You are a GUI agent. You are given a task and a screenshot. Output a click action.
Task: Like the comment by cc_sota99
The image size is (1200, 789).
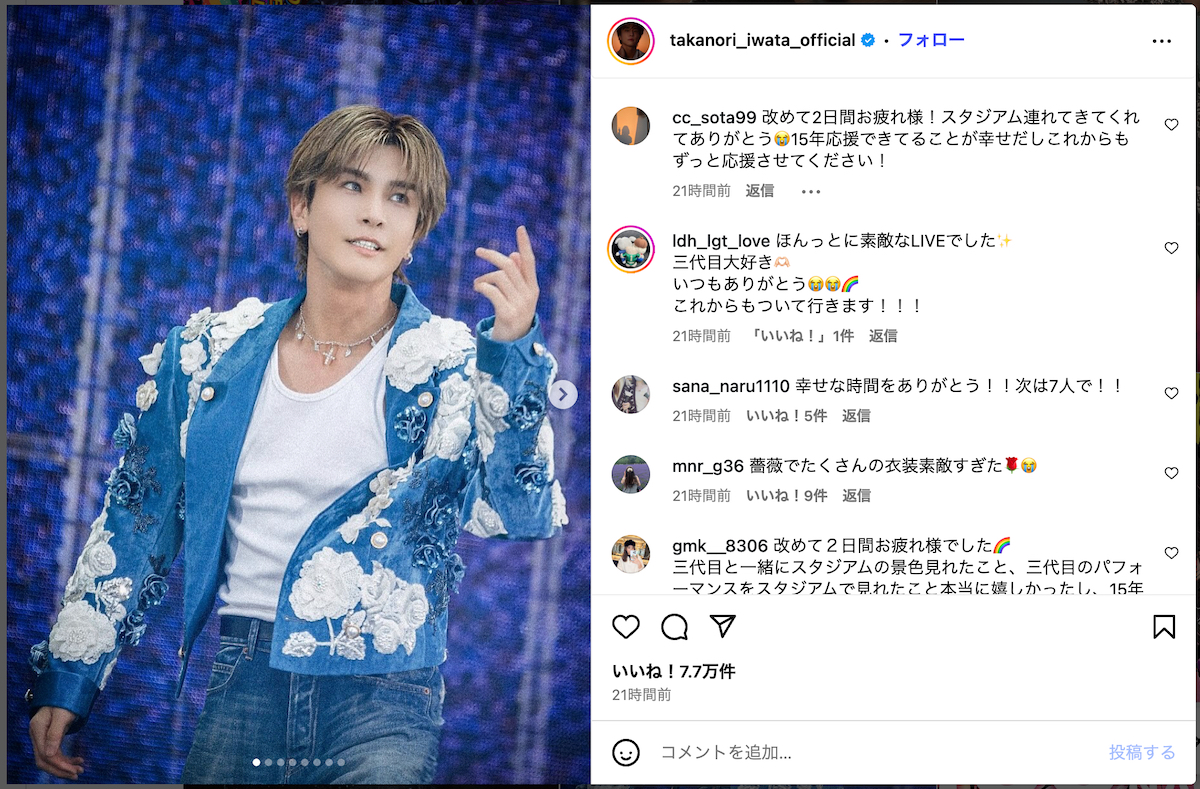tap(1171, 125)
